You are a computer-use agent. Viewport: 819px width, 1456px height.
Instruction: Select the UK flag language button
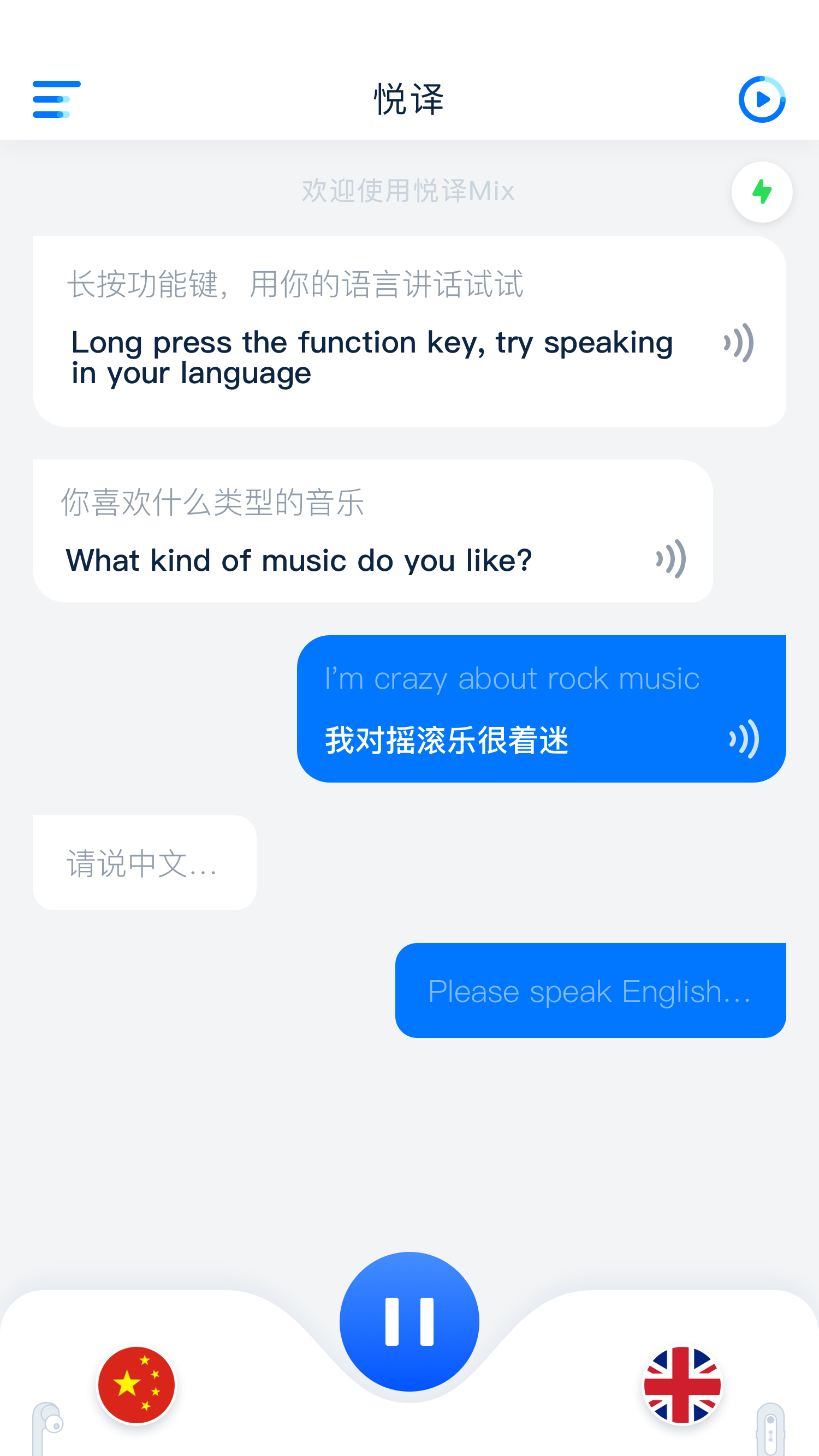coord(682,1385)
